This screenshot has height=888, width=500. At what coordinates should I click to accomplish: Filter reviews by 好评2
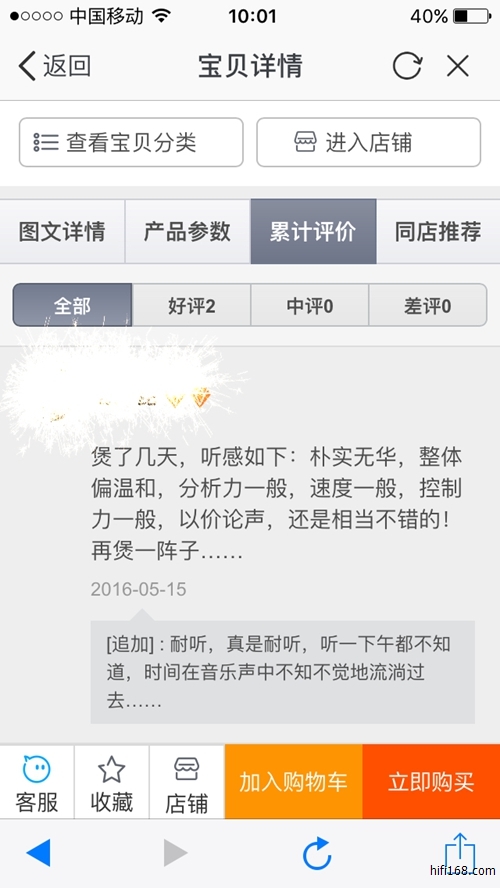(x=191, y=306)
